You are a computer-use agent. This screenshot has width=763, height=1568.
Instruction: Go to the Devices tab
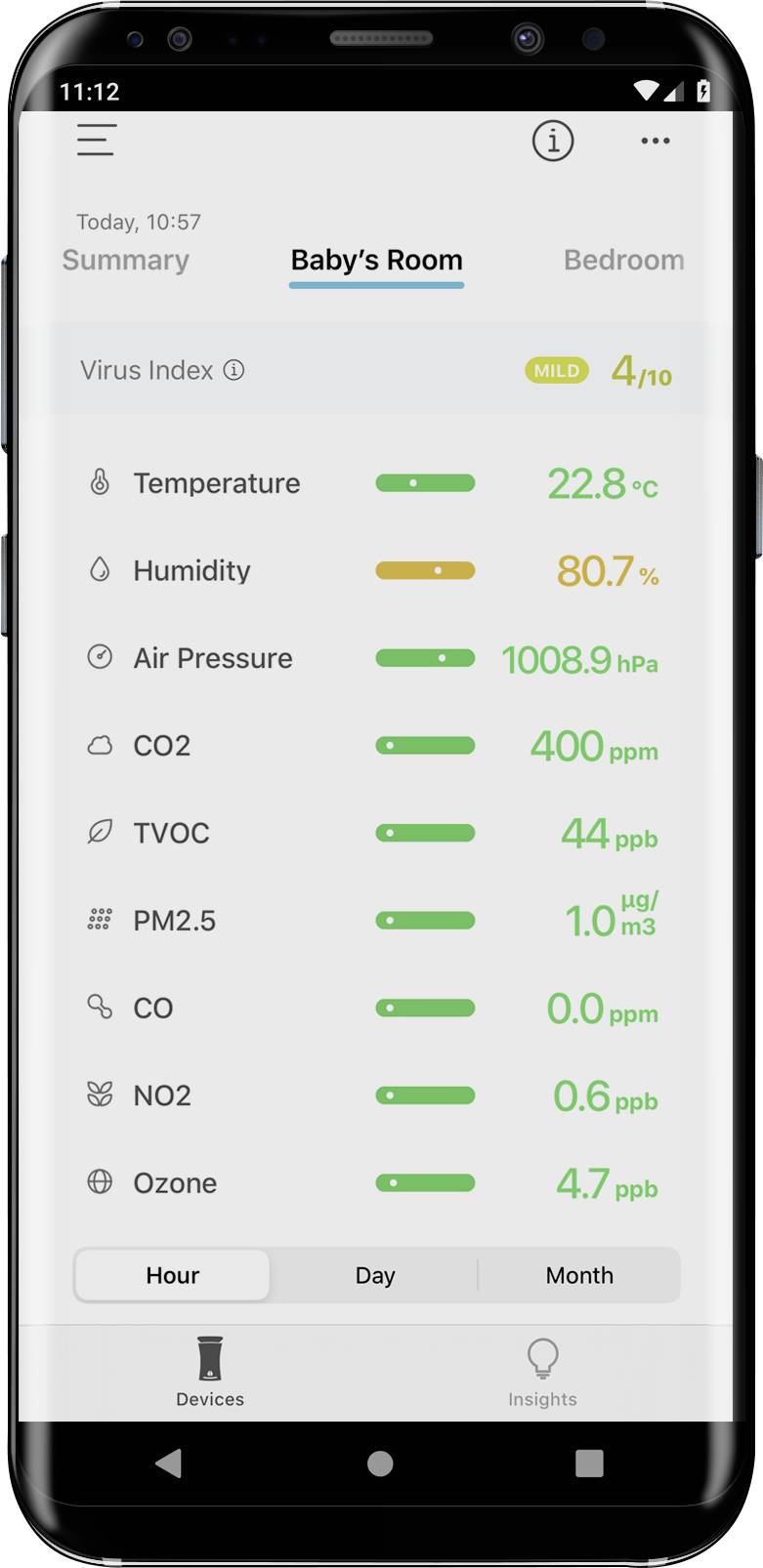(x=210, y=1372)
